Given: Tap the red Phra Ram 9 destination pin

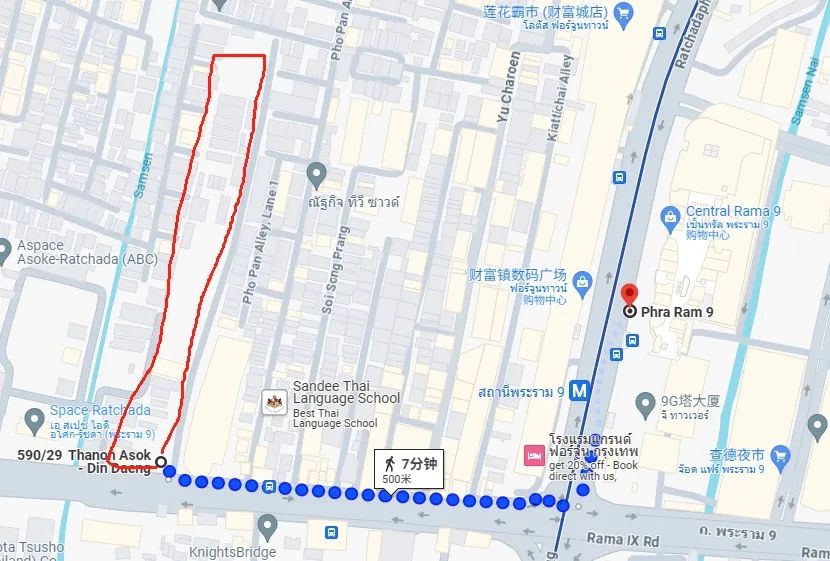Looking at the screenshot, I should (629, 294).
